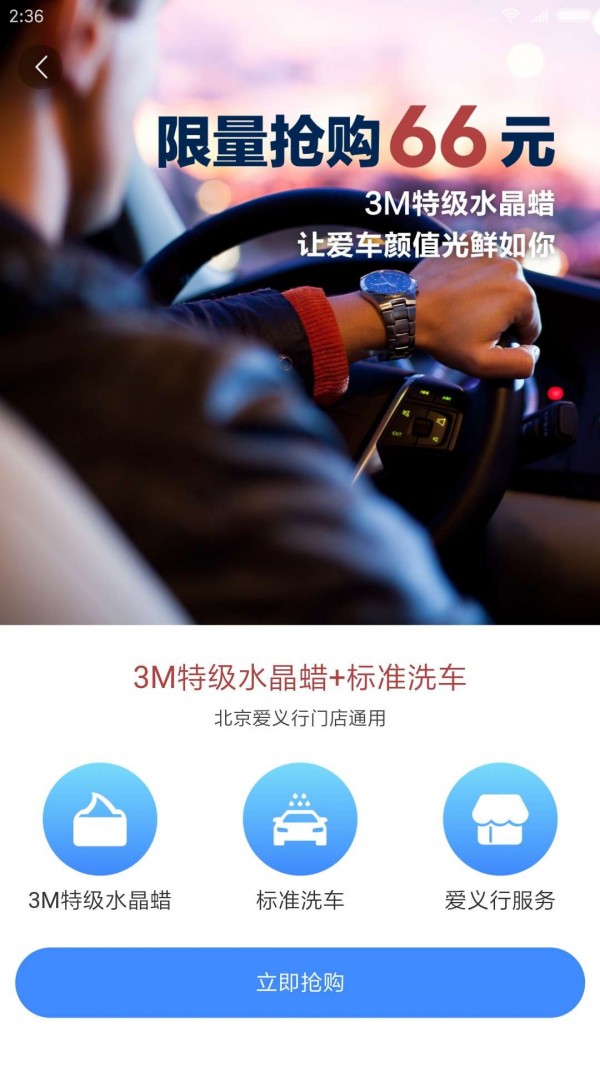Tap the 立即抢购 button

(x=300, y=982)
